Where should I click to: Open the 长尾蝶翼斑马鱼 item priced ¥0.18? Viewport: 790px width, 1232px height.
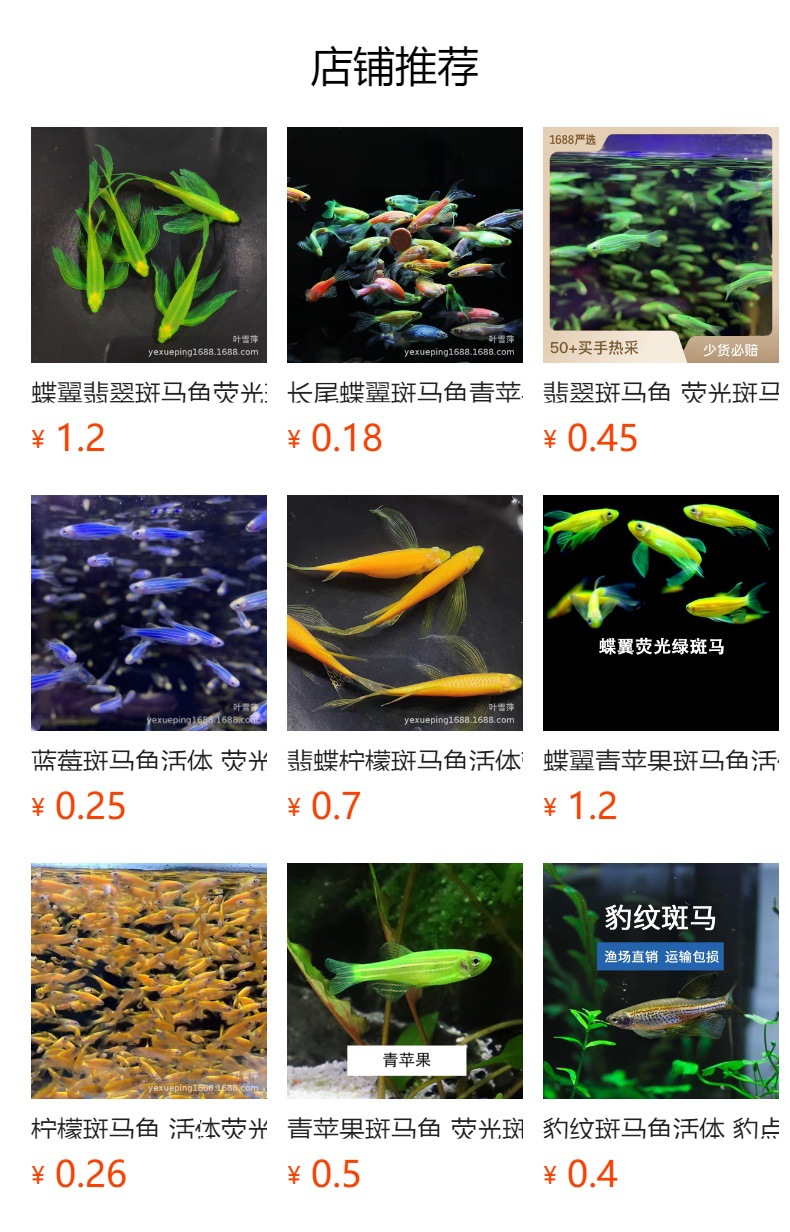405,292
